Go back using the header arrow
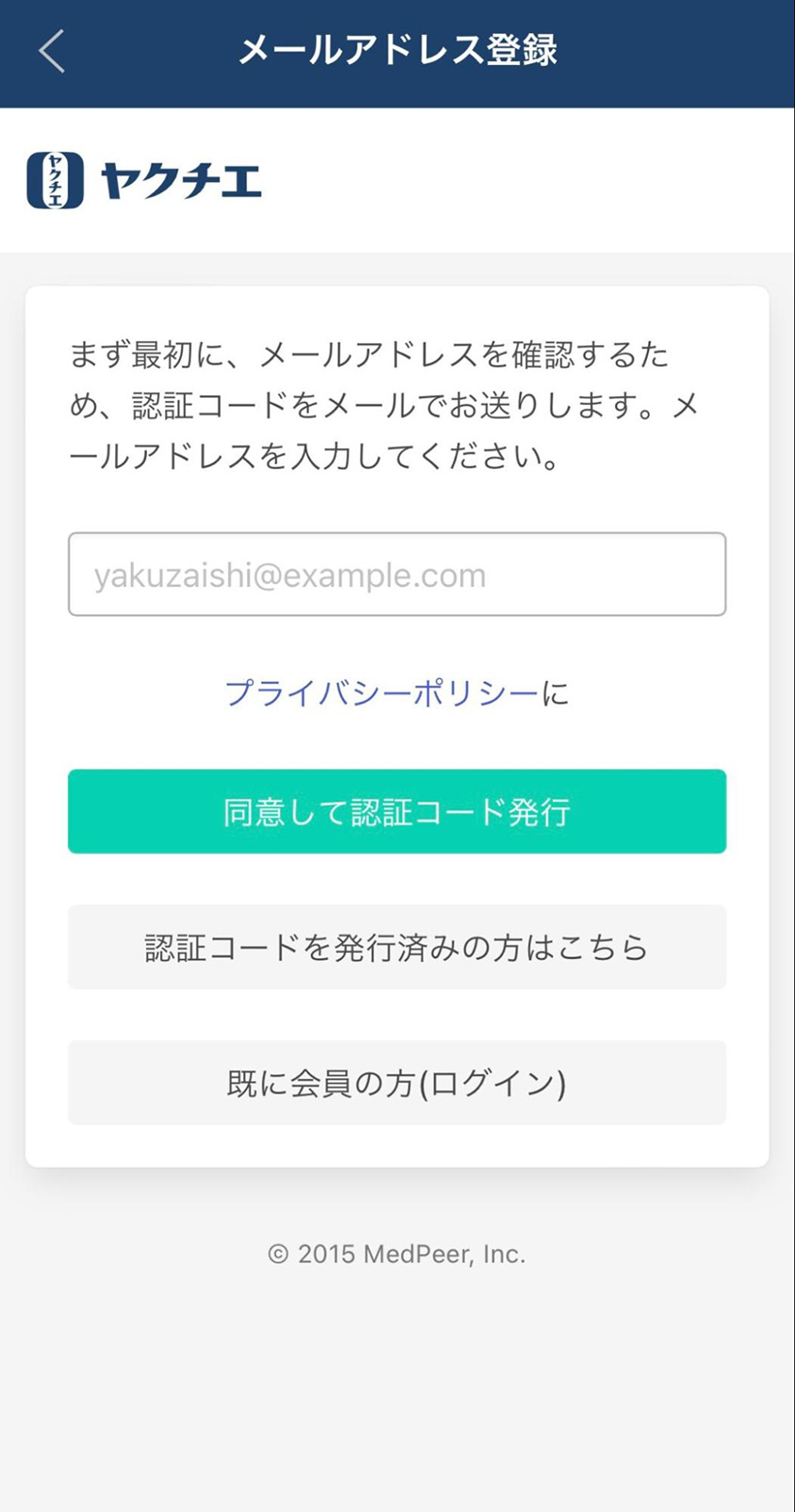Image resolution: width=795 pixels, height=1512 pixels. 52,51
